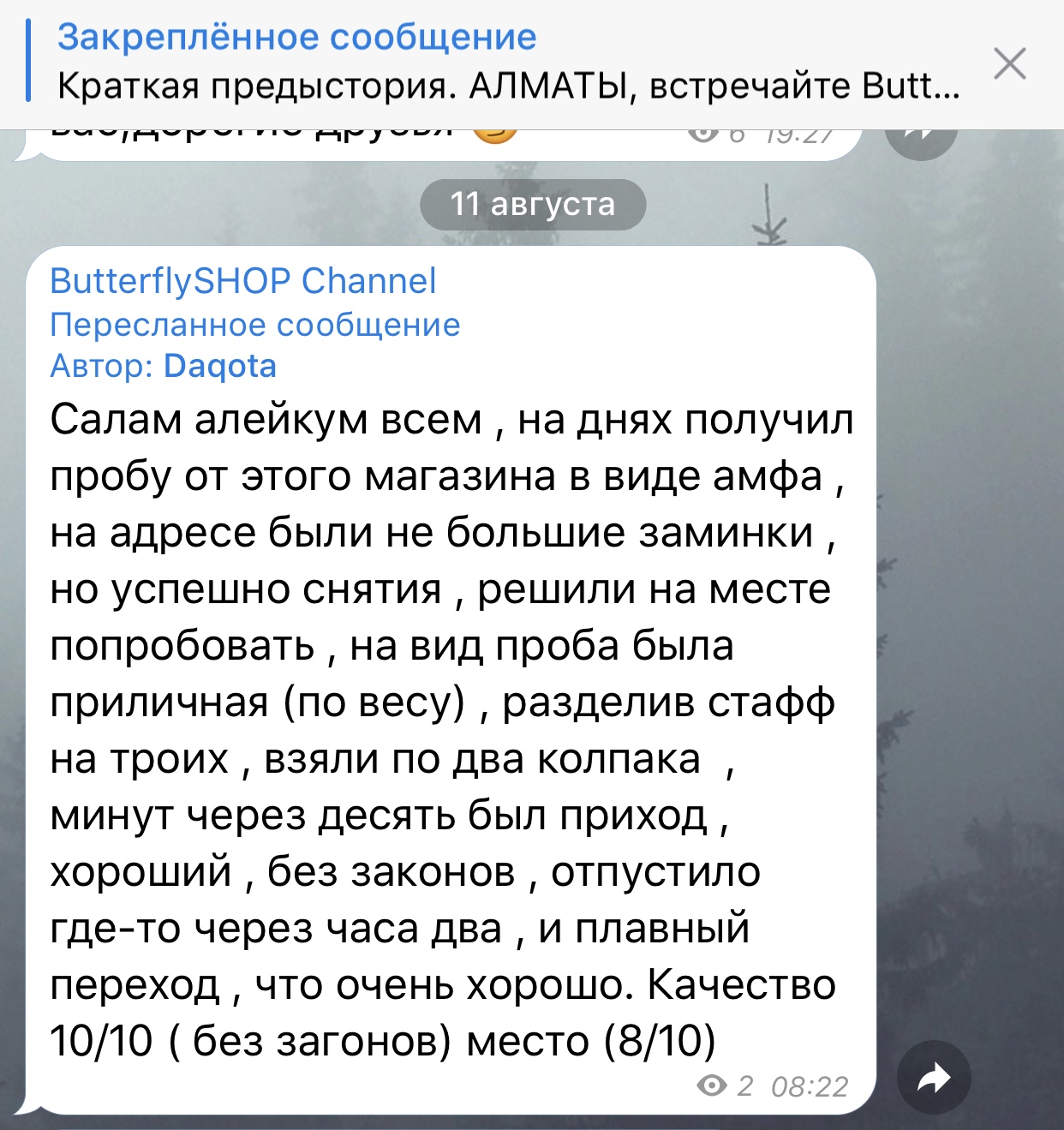
Task: Forward the message from Daqota
Action: (934, 1078)
